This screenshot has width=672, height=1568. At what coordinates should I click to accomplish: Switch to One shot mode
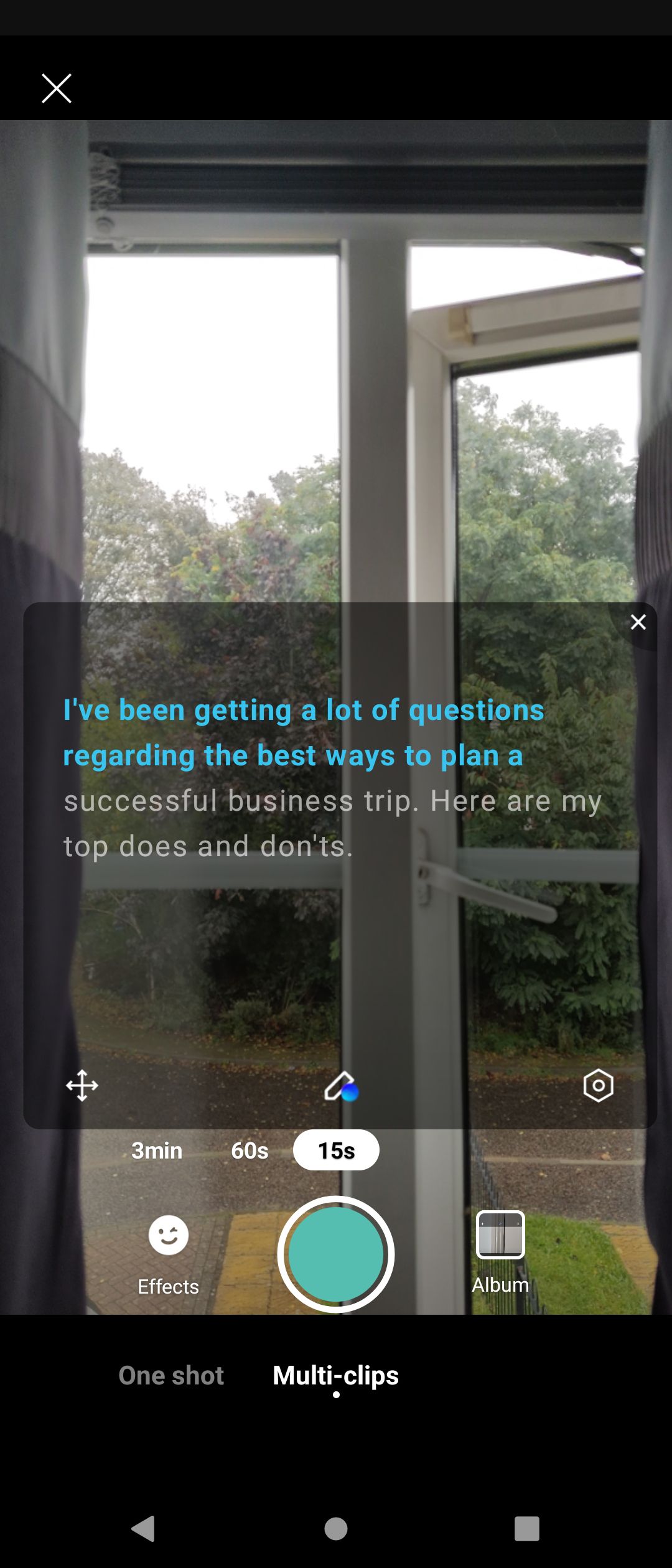(171, 1376)
